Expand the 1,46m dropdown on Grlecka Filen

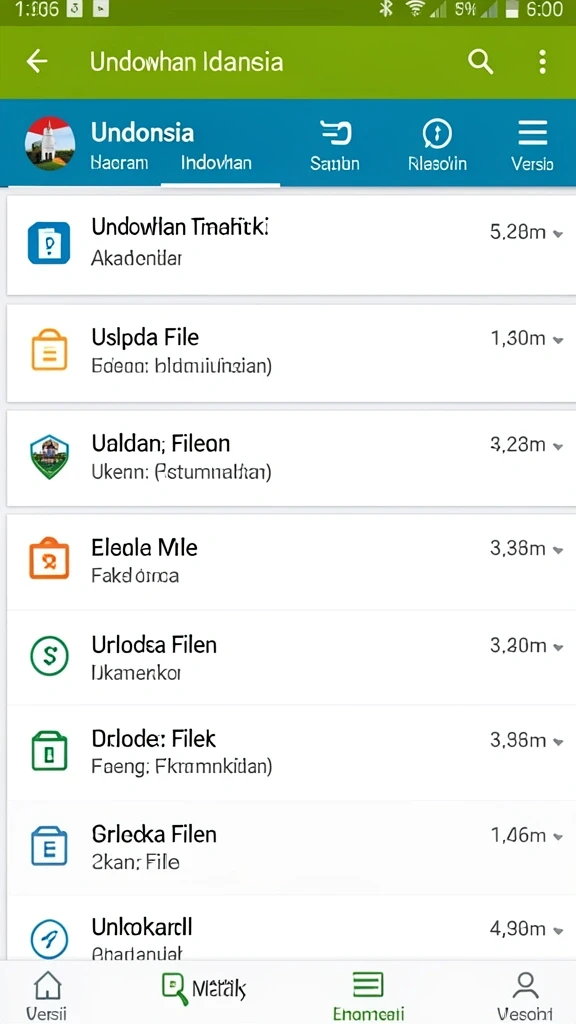pos(557,836)
